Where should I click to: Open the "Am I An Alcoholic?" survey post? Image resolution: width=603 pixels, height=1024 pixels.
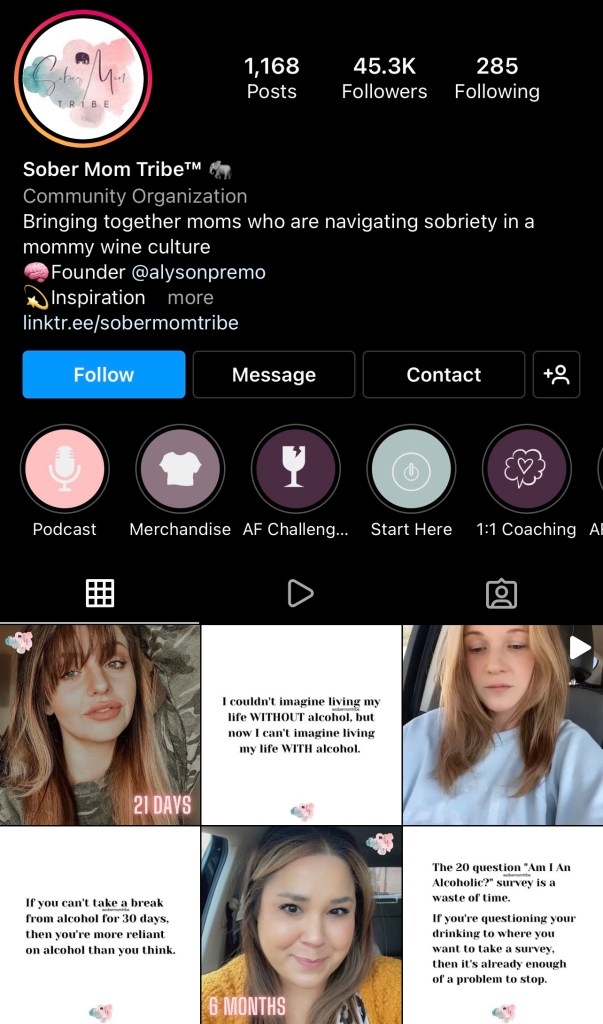tap(503, 925)
